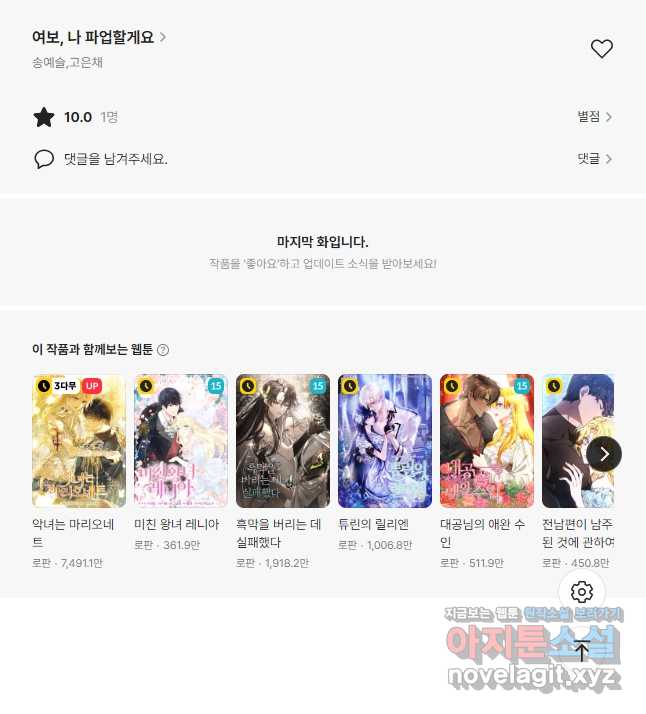Screen dimensions: 646x714
Task: Open the webtoon 튜린의 릴리엔
Action: (x=384, y=441)
